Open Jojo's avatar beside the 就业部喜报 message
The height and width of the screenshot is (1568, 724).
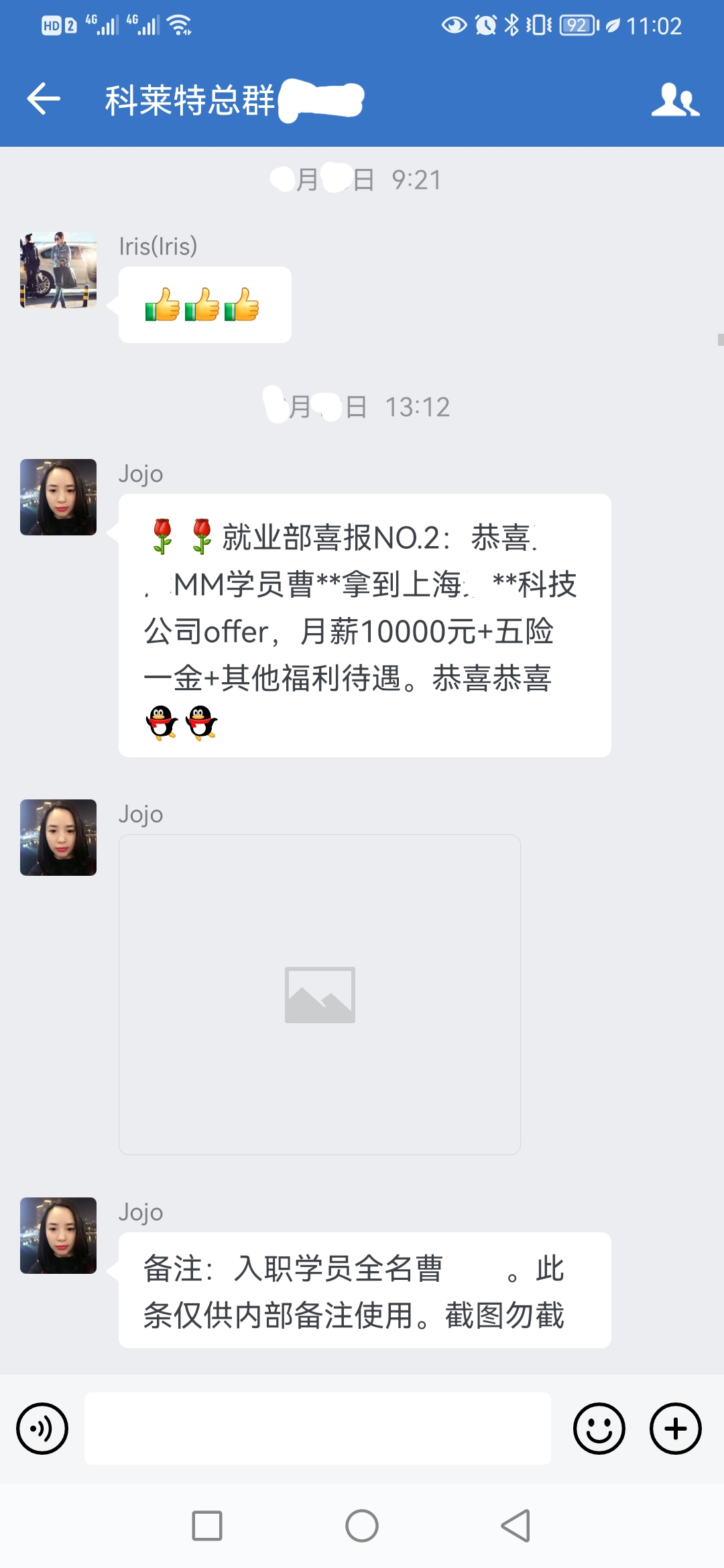pyautogui.click(x=58, y=497)
